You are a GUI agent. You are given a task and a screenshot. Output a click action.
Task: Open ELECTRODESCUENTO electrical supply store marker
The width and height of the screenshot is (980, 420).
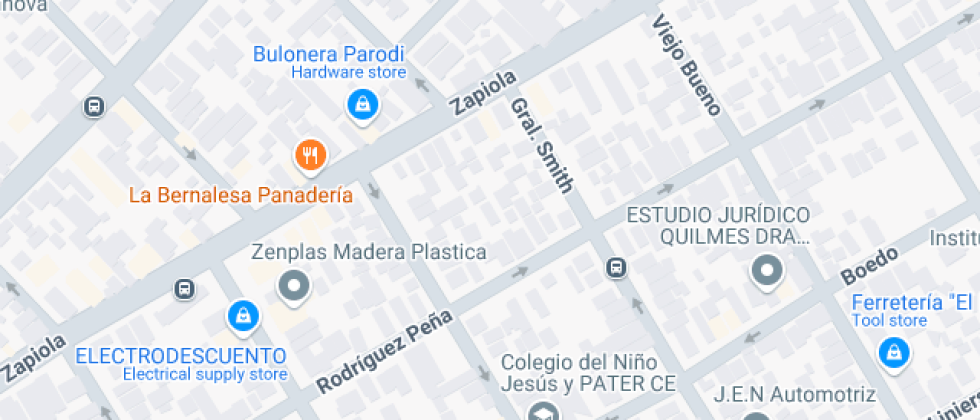[242, 316]
